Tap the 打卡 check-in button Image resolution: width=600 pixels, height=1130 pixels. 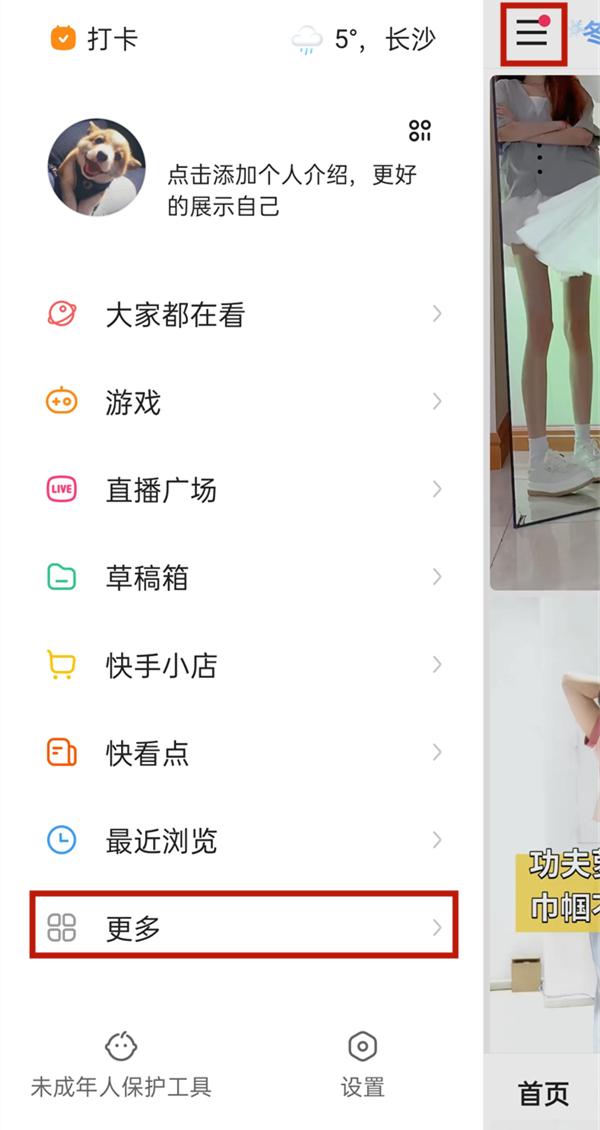click(94, 40)
